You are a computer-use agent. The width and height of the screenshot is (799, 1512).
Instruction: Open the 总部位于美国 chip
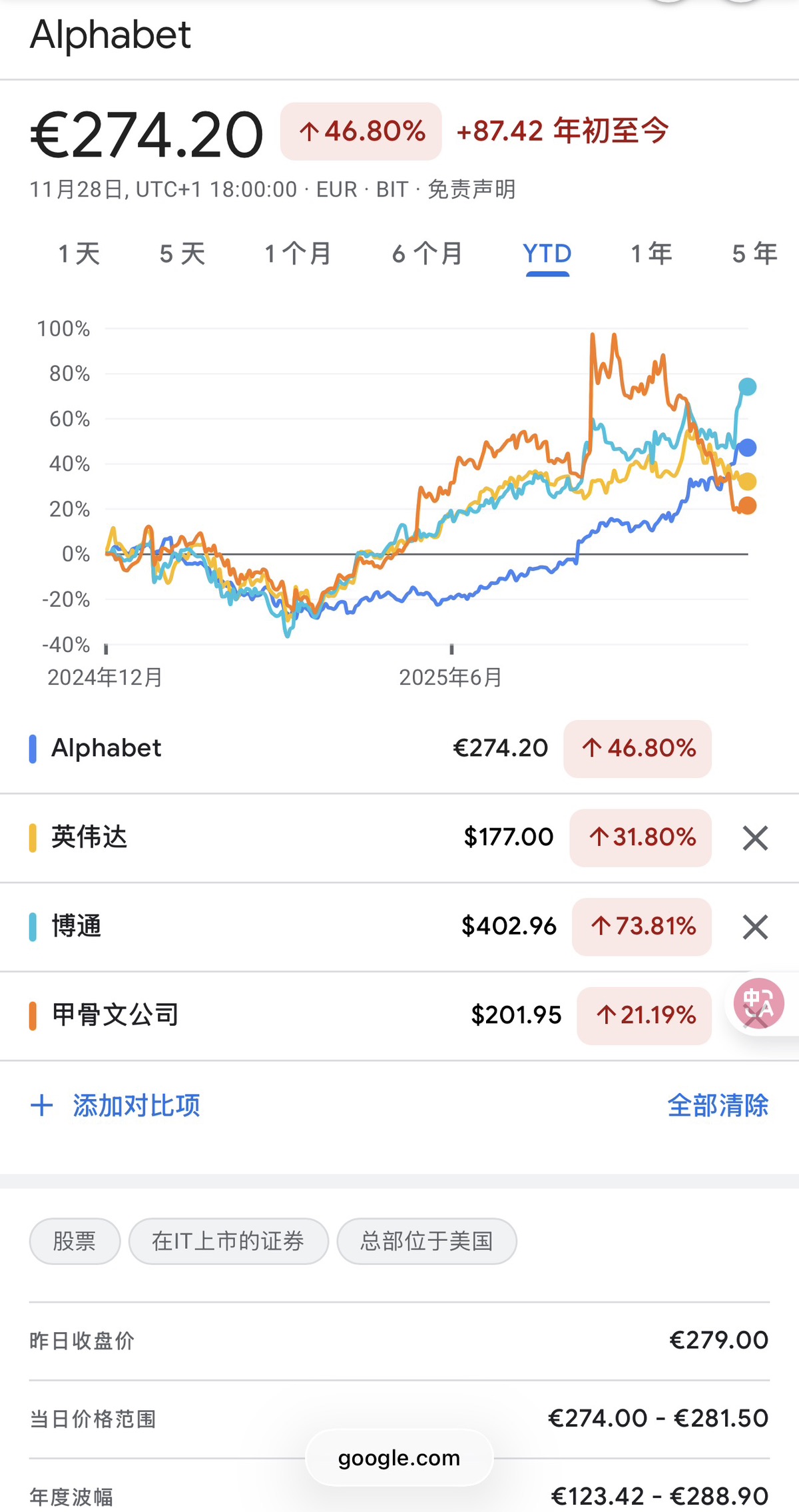[427, 1242]
